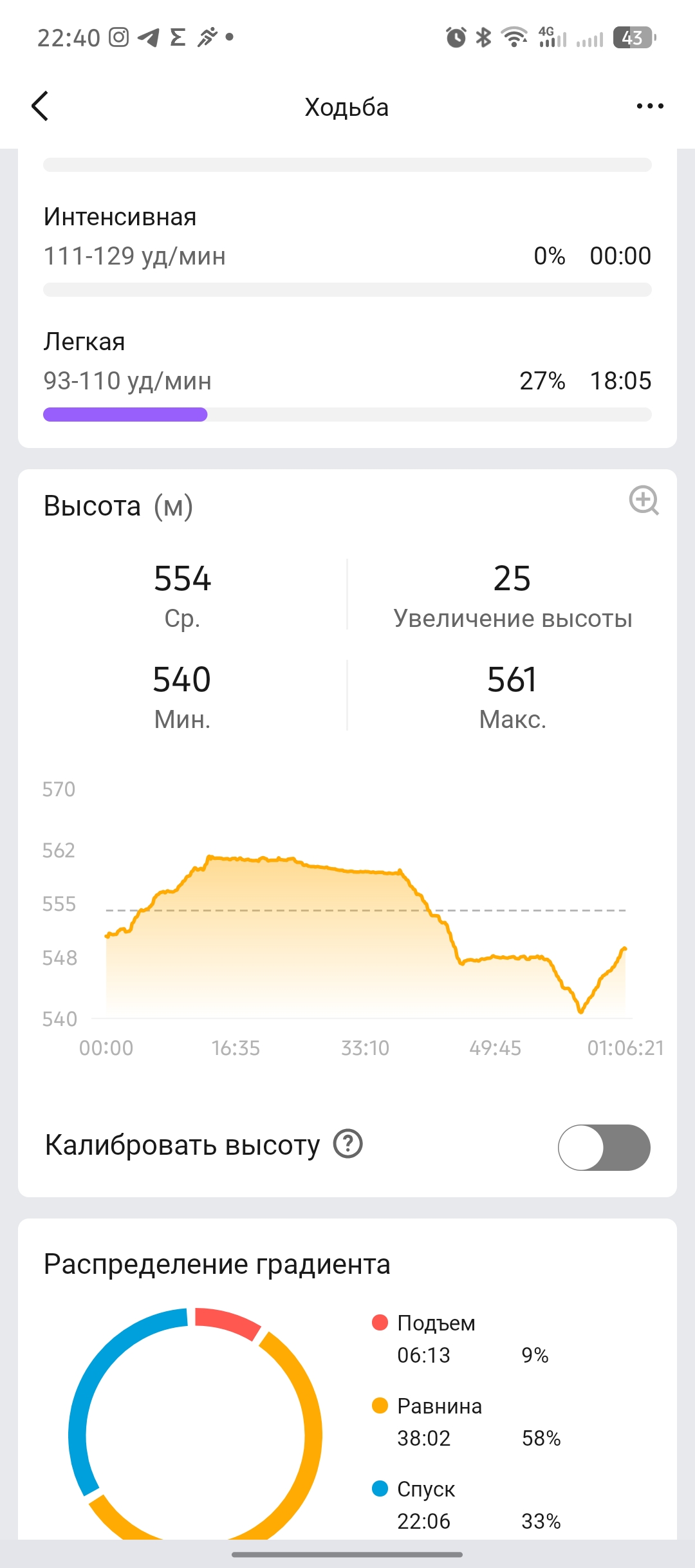
Task: Open the help icon next to Калибровать высоту
Action: [348, 1144]
